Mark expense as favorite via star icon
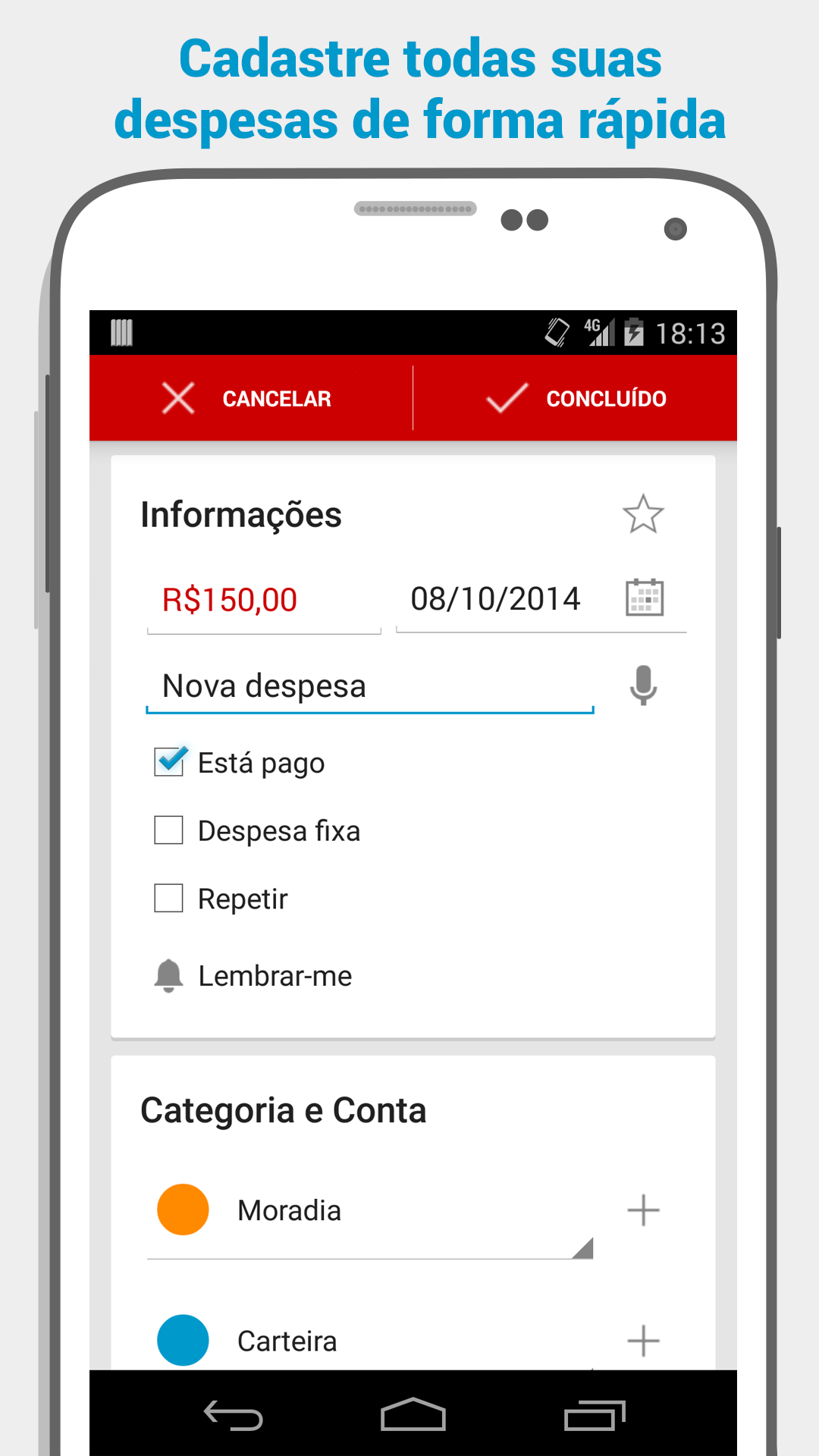Screen dimensions: 819x1456 pyautogui.click(x=643, y=514)
